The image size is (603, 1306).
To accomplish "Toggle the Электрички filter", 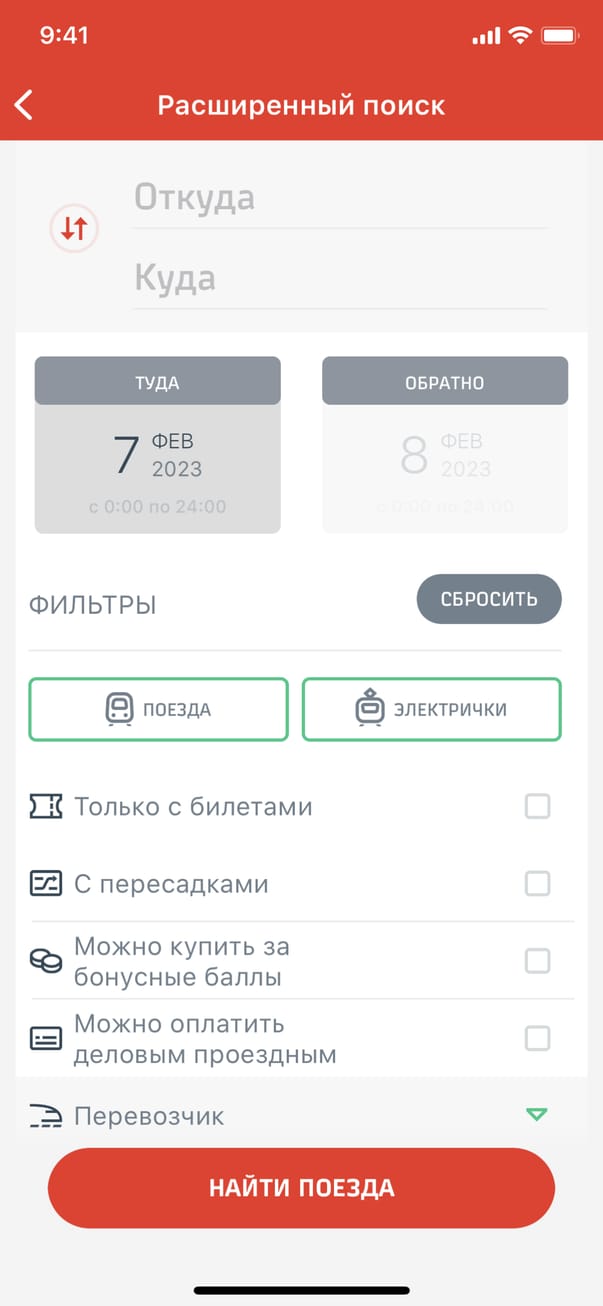I will click(432, 710).
